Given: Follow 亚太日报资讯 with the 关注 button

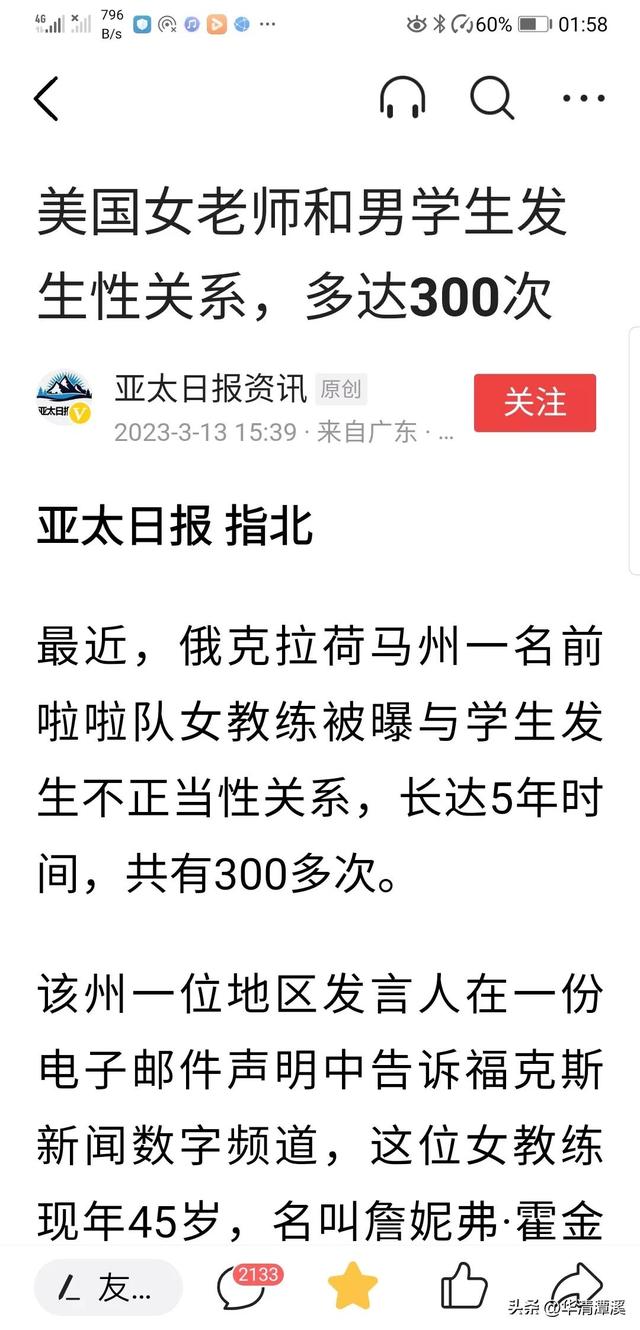Looking at the screenshot, I should (534, 402).
